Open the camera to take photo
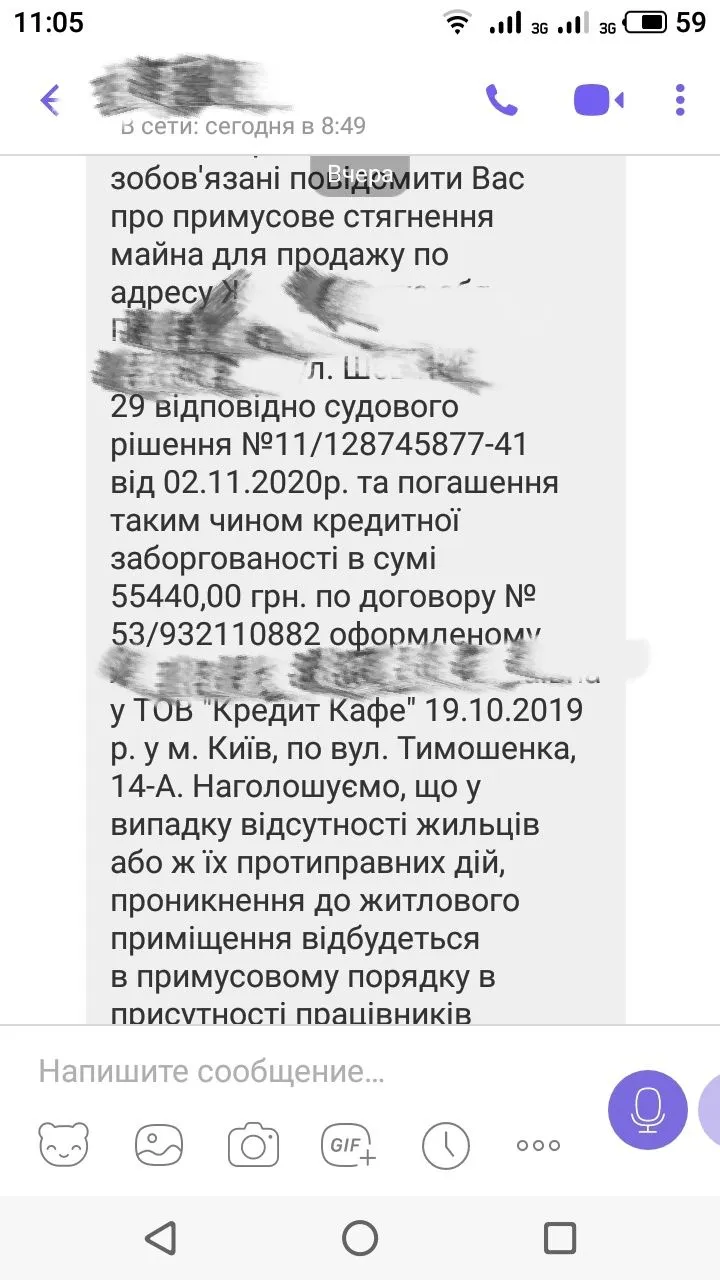 (x=253, y=1146)
